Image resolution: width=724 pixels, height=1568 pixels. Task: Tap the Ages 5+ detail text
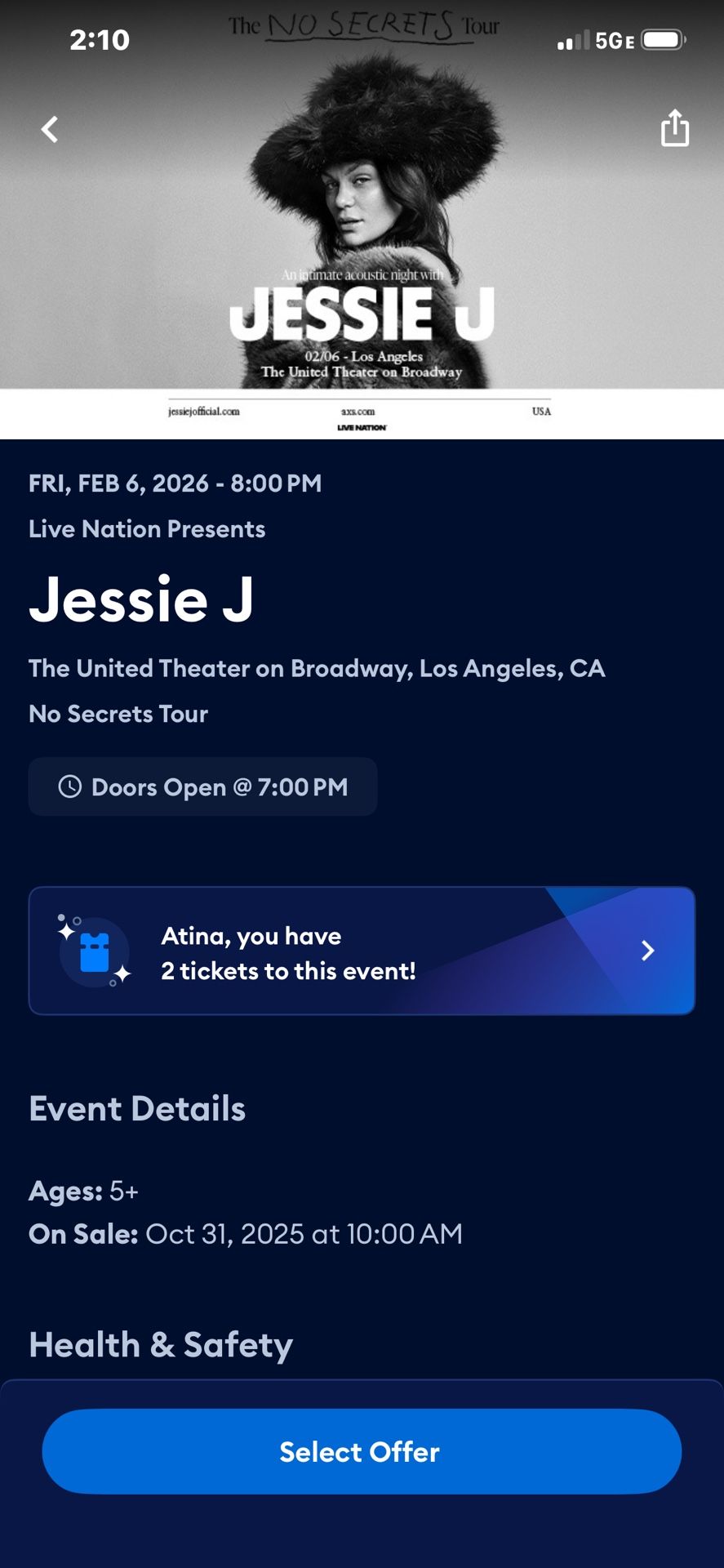point(84,1192)
